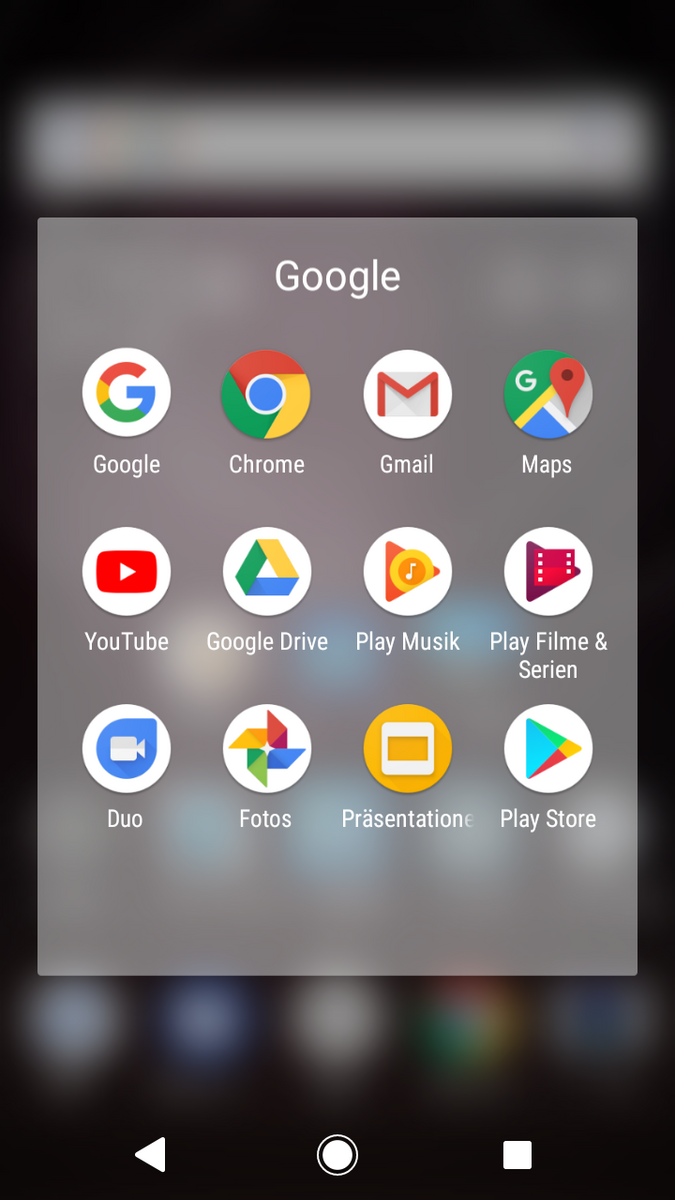This screenshot has height=1200, width=675.
Task: Open the Fotos app
Action: click(266, 748)
